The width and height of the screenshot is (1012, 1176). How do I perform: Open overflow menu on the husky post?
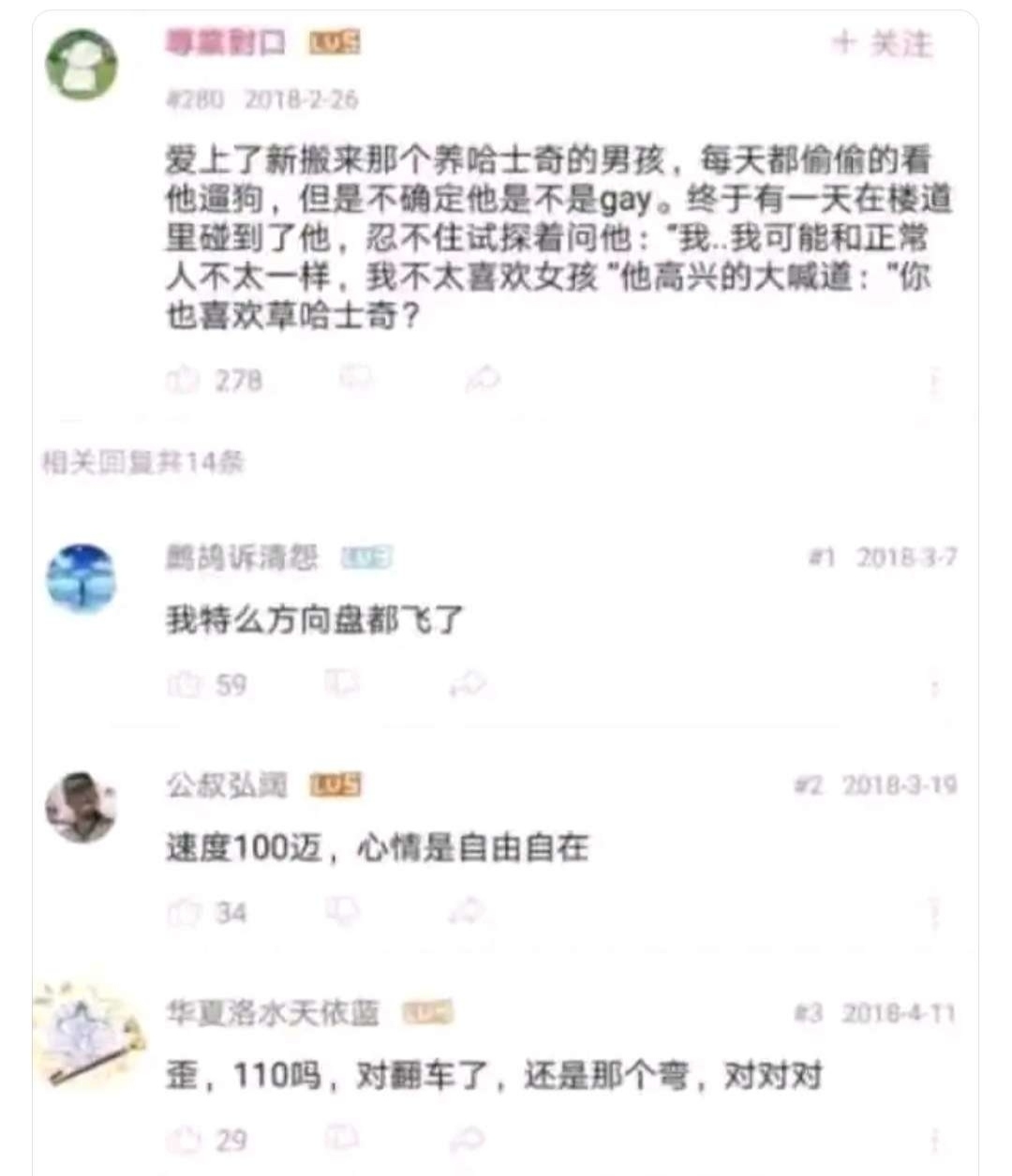point(933,381)
